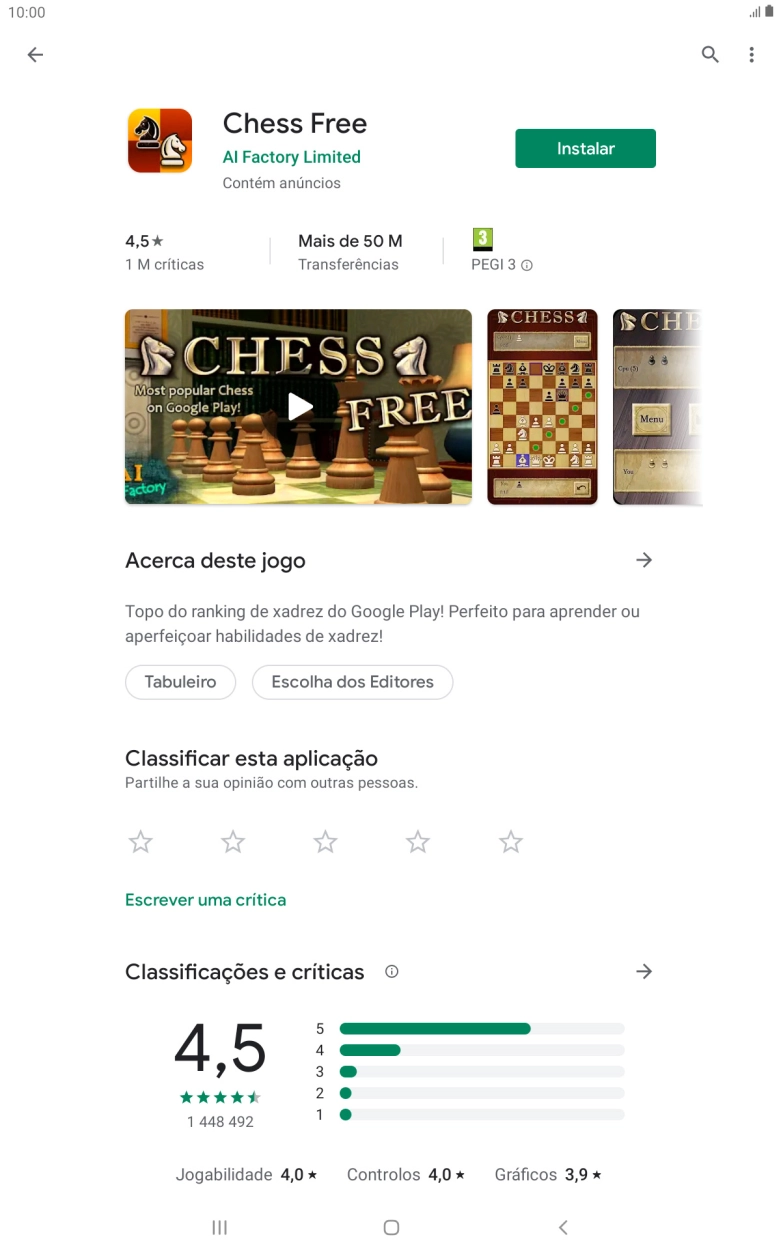Select the first rating star

[x=140, y=841]
